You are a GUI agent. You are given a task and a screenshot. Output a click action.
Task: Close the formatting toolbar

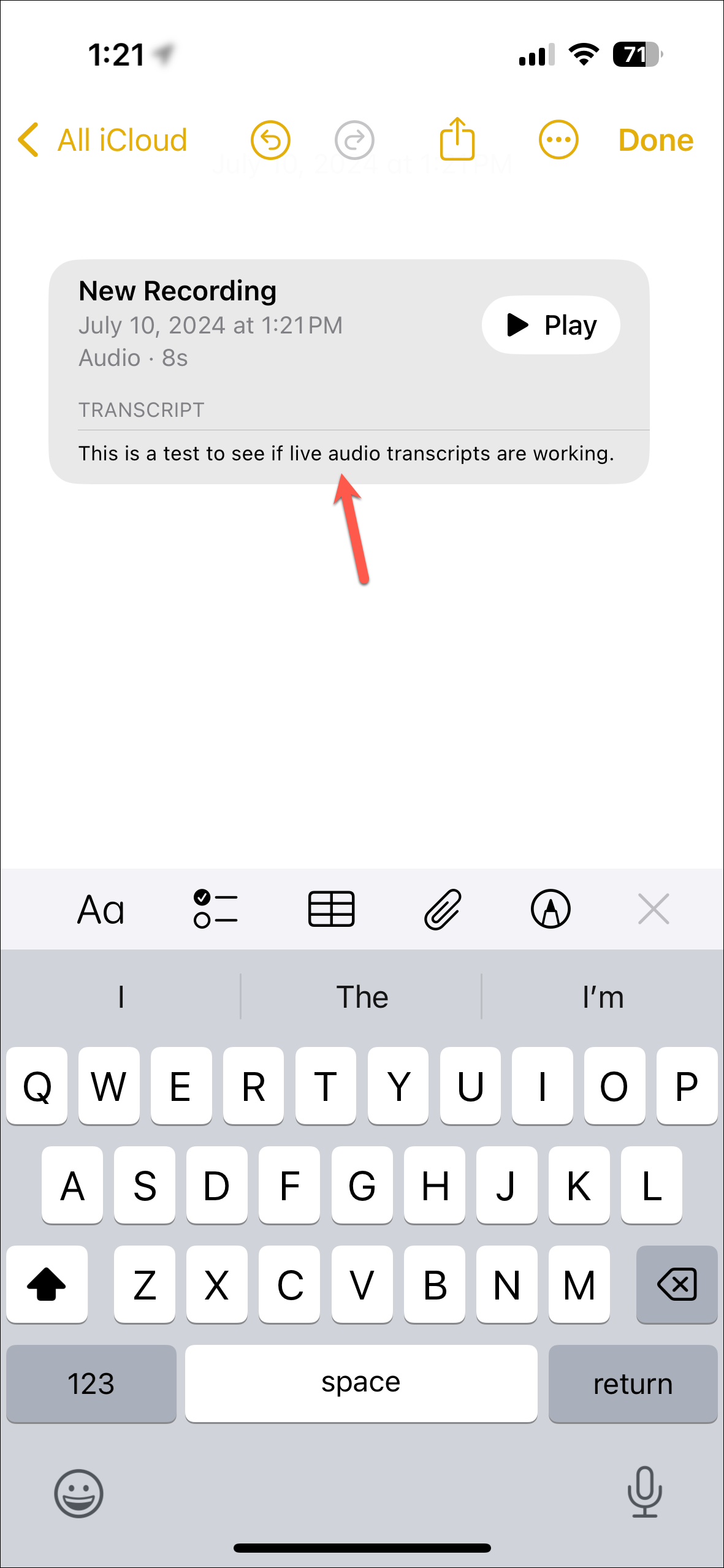(654, 909)
